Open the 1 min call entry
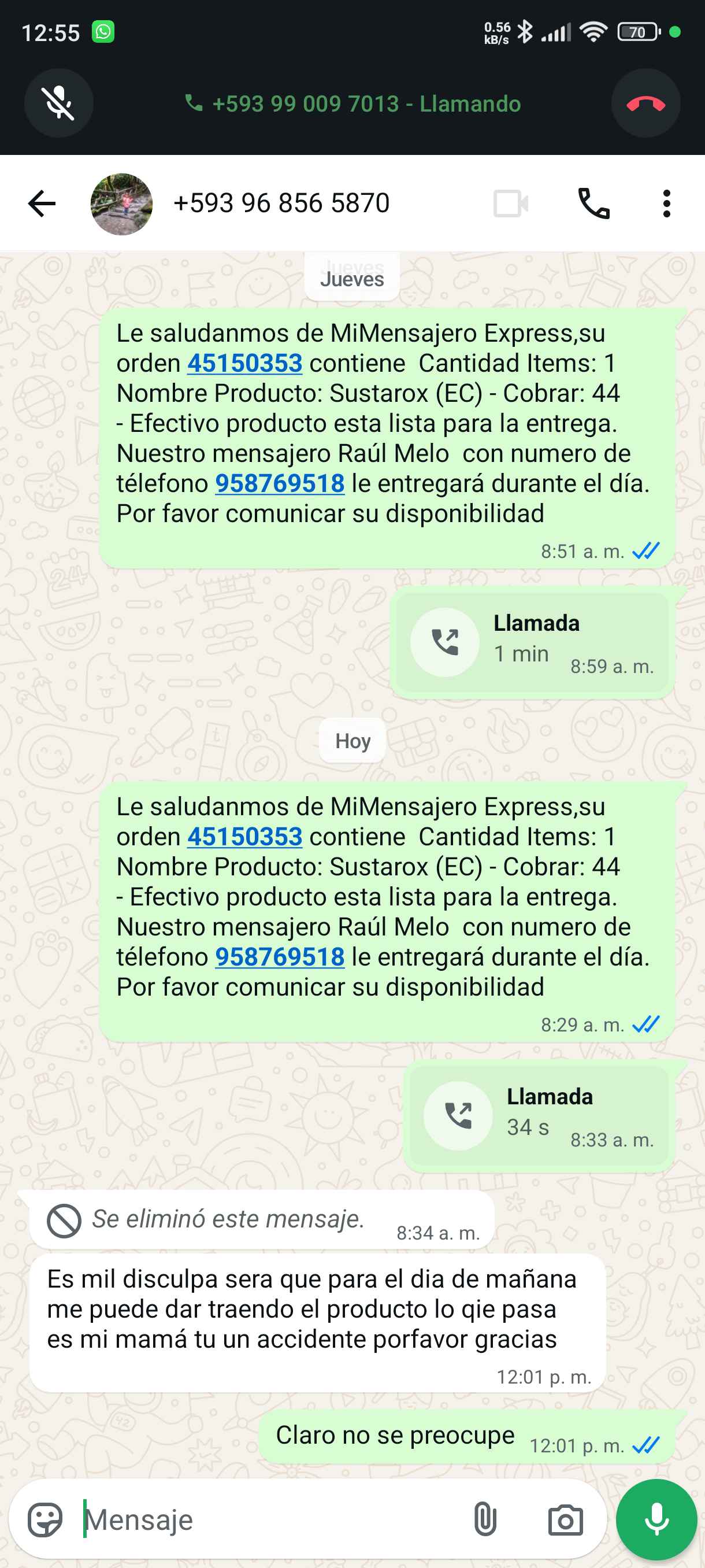The height and width of the screenshot is (1568, 705). click(x=532, y=642)
